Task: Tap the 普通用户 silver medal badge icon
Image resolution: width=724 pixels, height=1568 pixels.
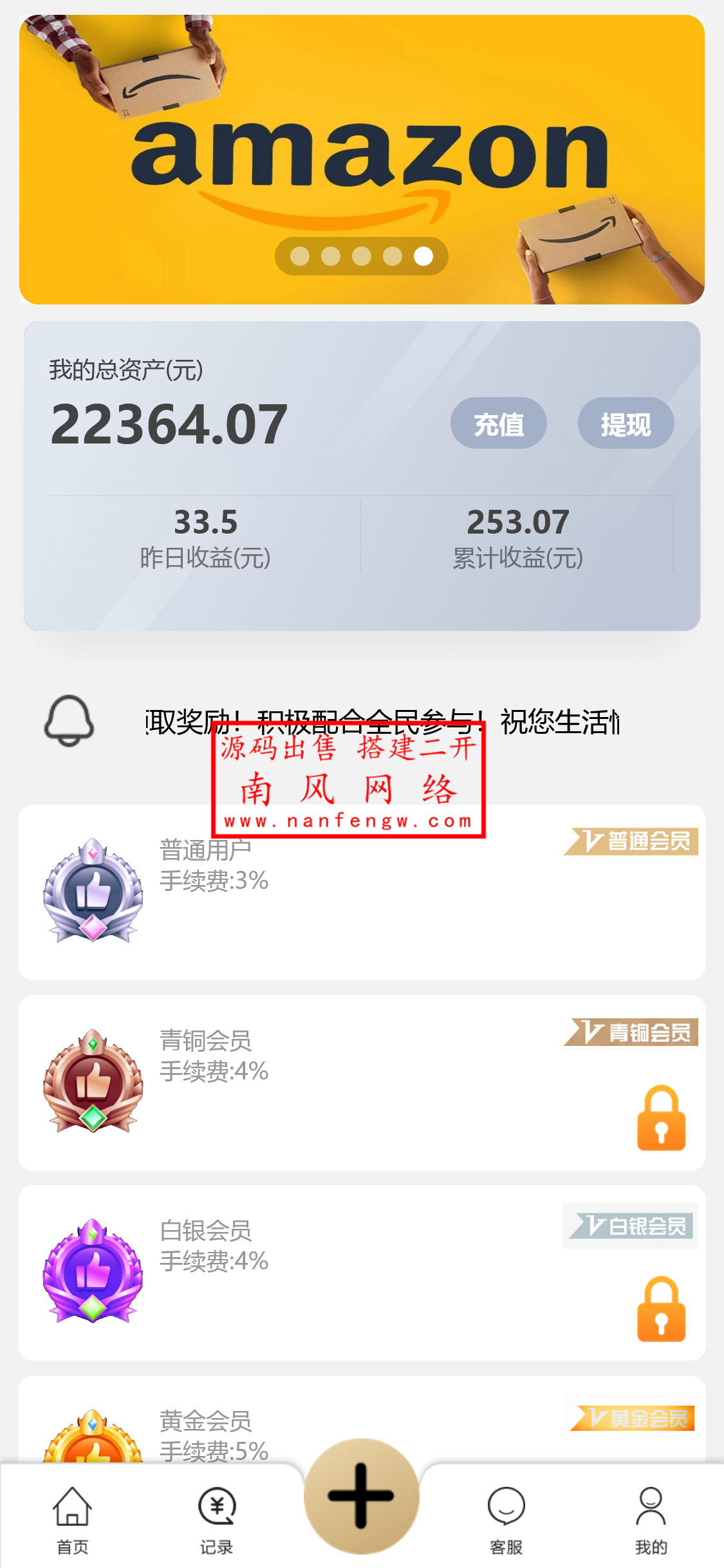Action: [93, 895]
